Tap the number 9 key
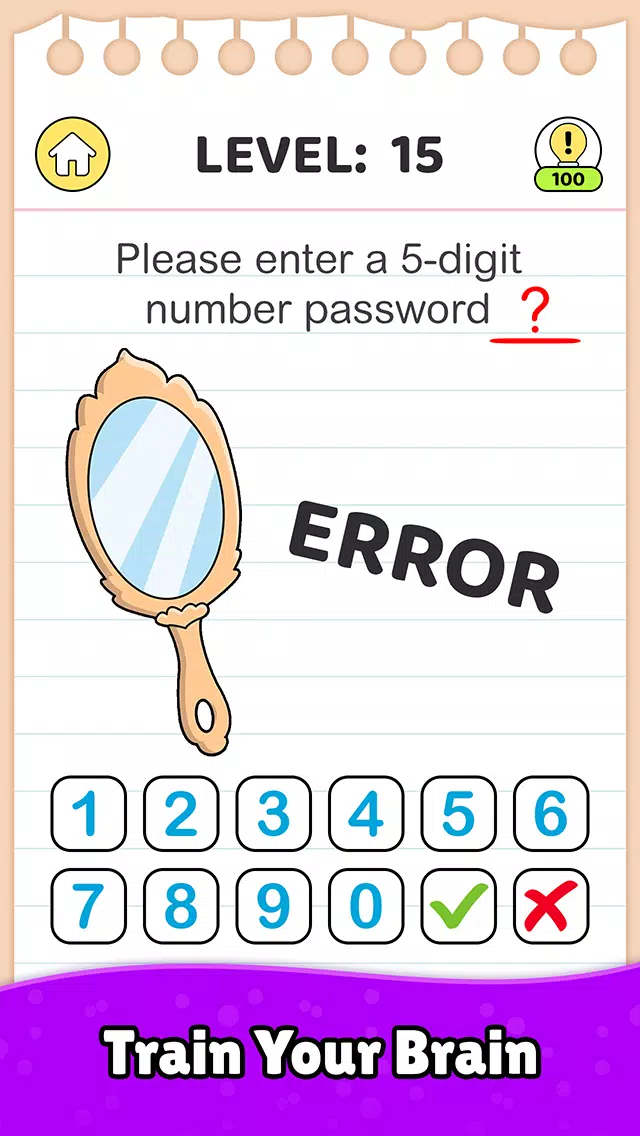Screen dimensions: 640x1136 point(273,906)
